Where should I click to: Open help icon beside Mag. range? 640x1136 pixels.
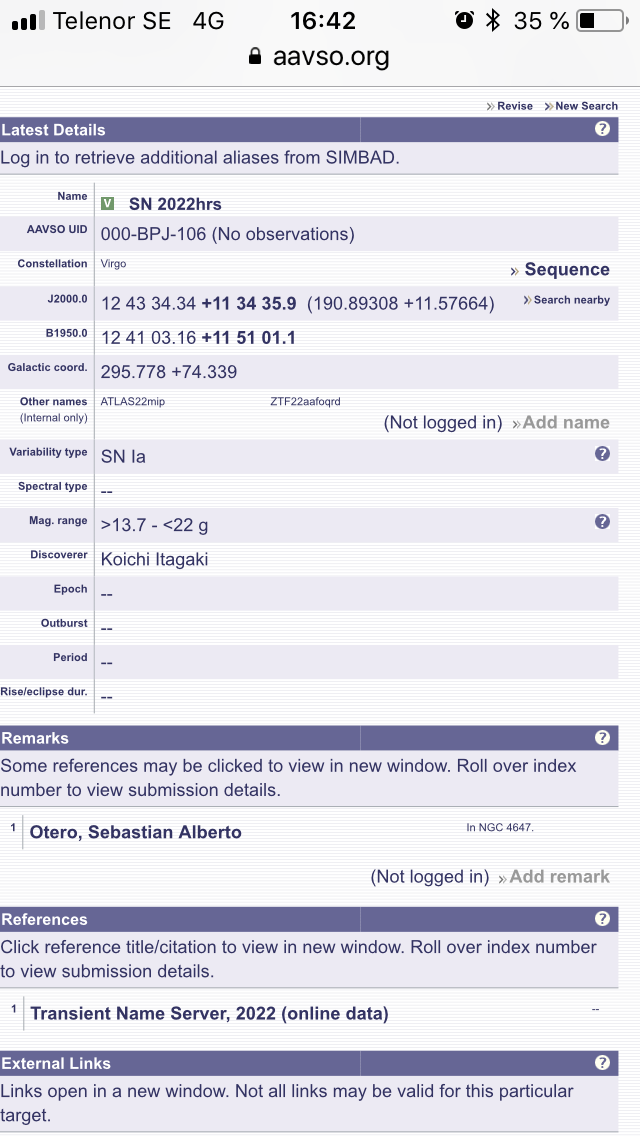602,521
